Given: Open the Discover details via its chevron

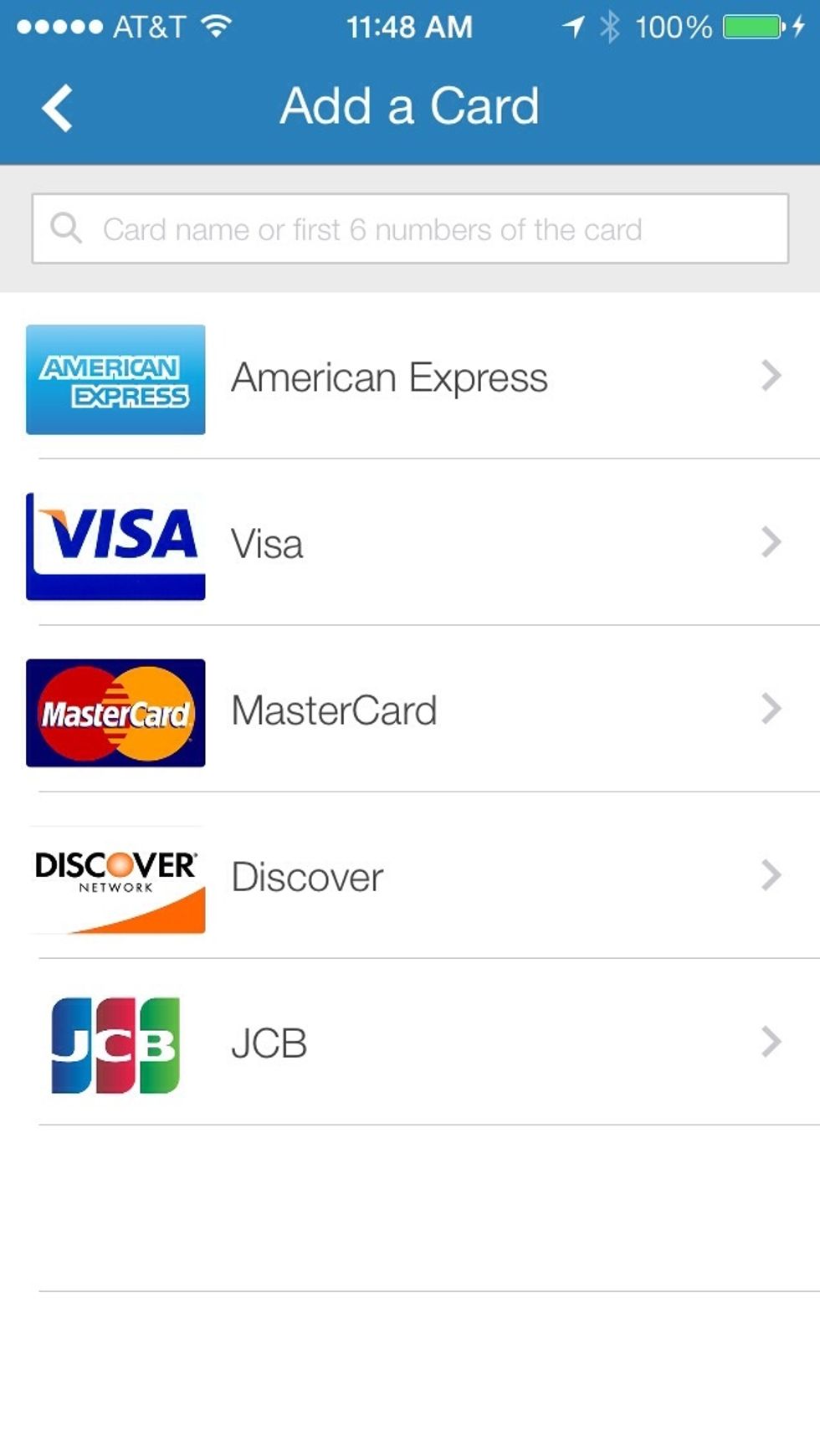Looking at the screenshot, I should [770, 874].
